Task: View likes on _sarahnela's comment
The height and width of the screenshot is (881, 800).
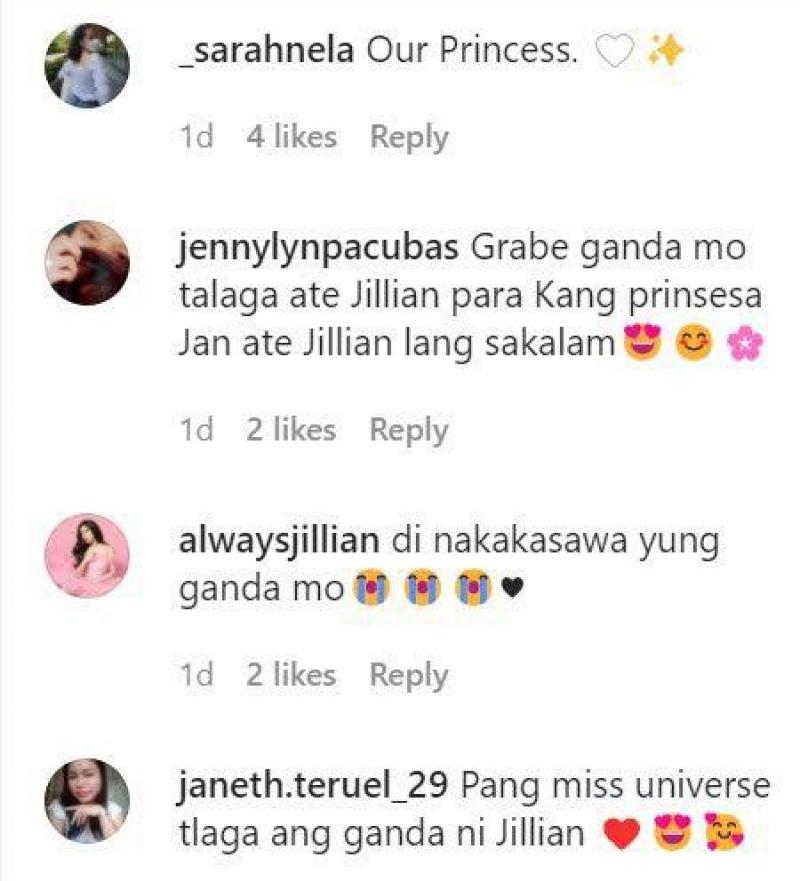Action: coord(291,137)
